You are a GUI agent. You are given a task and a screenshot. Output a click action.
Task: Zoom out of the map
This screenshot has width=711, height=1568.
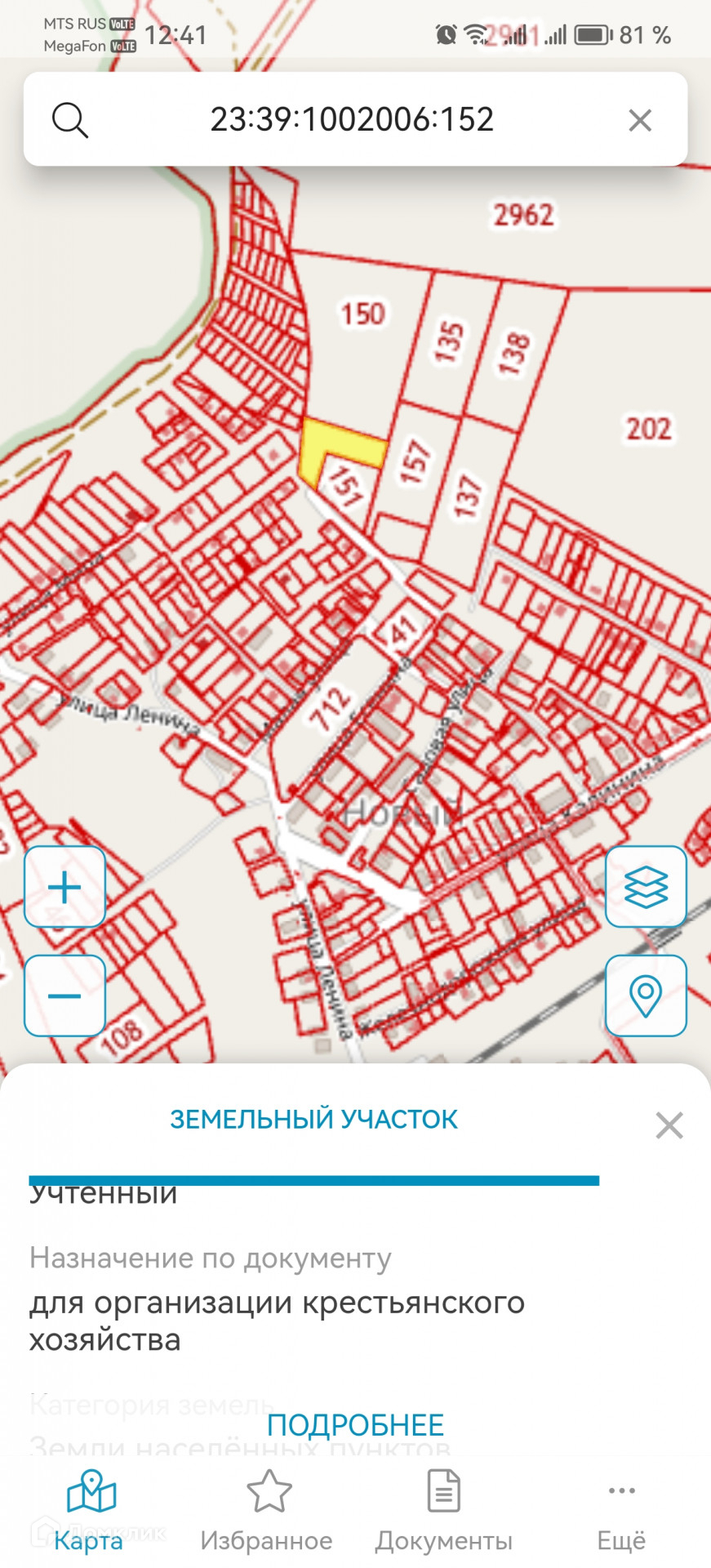pos(65,996)
